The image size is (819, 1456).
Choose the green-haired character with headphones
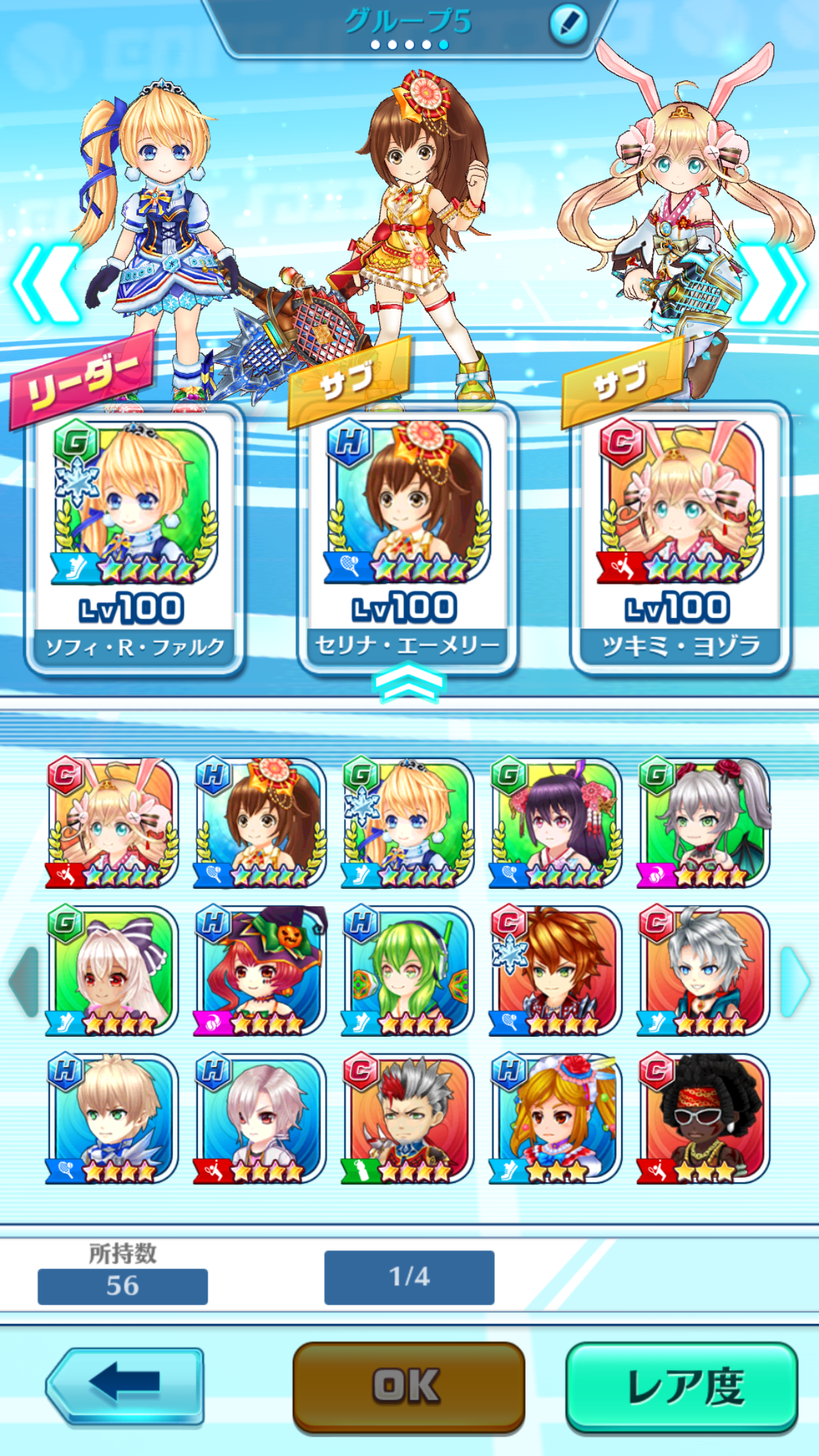point(408,971)
